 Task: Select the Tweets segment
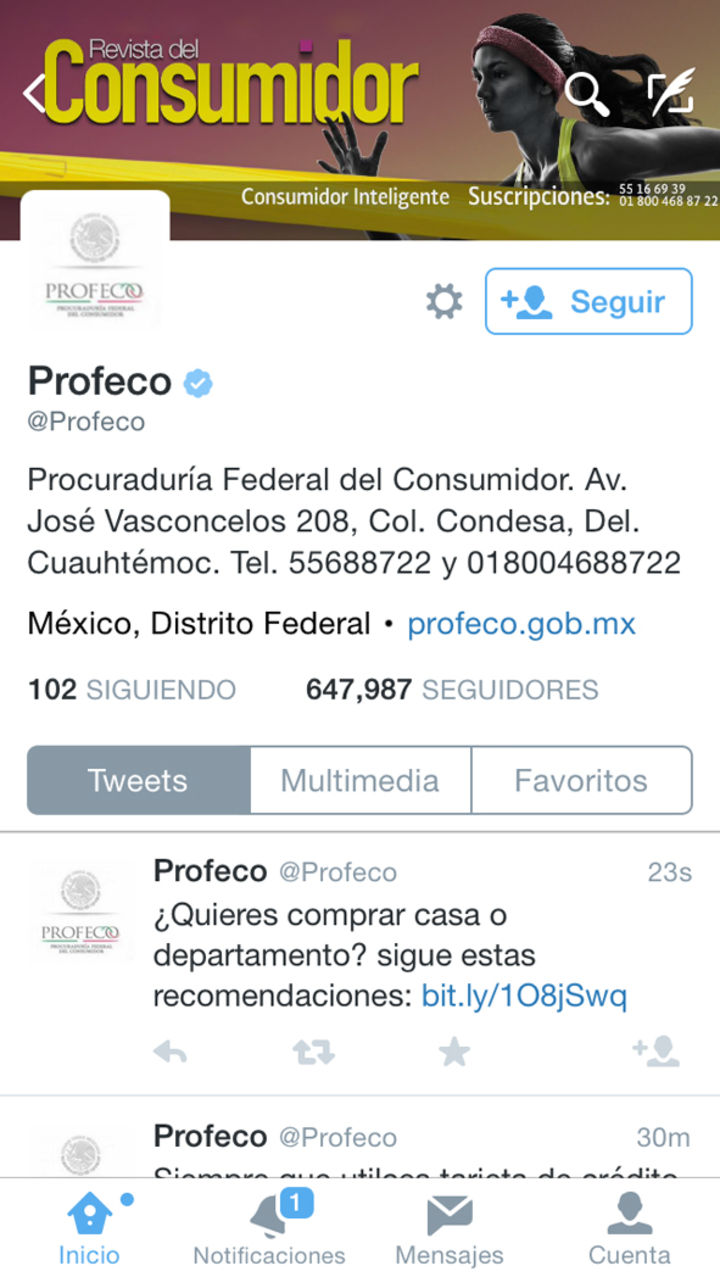[x=138, y=780]
